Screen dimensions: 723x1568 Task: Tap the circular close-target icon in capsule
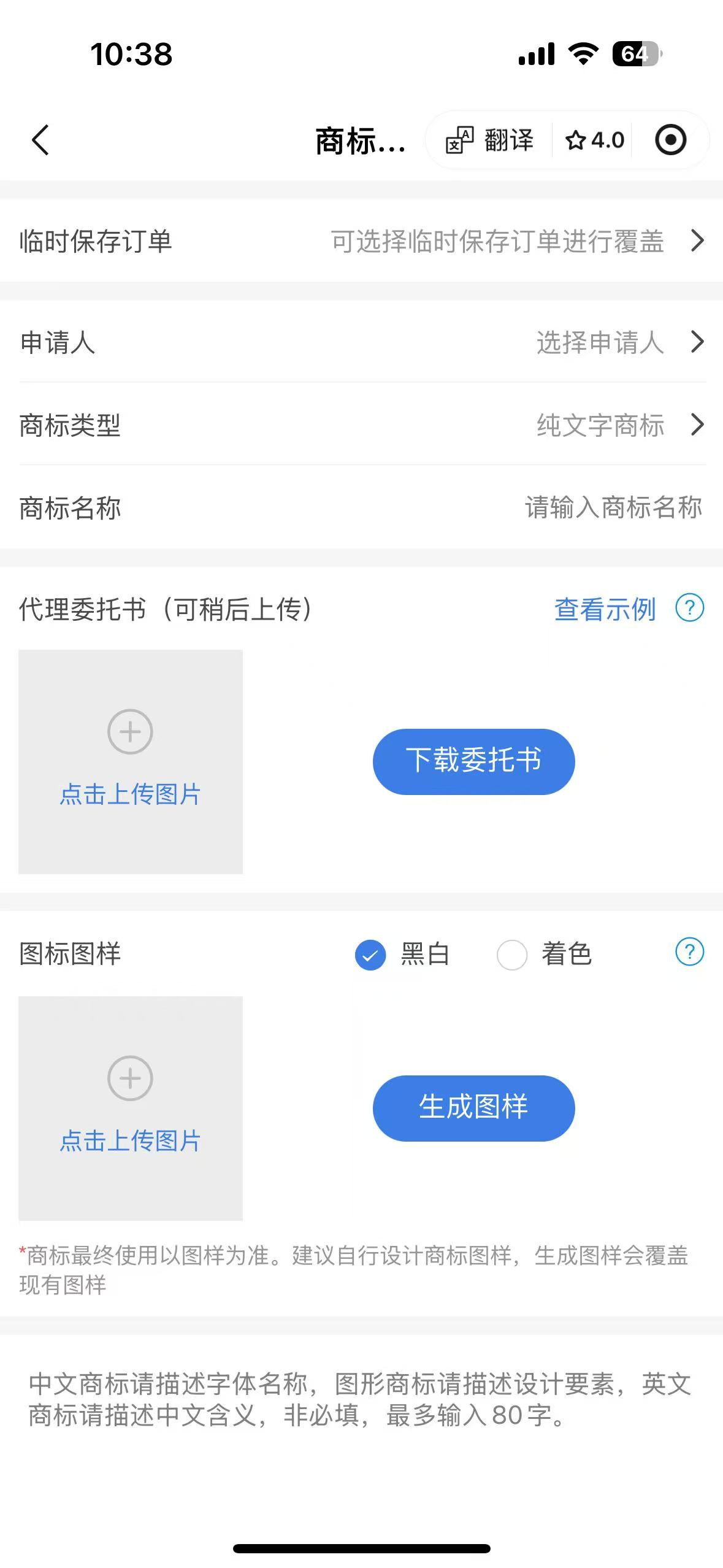pyautogui.click(x=670, y=140)
